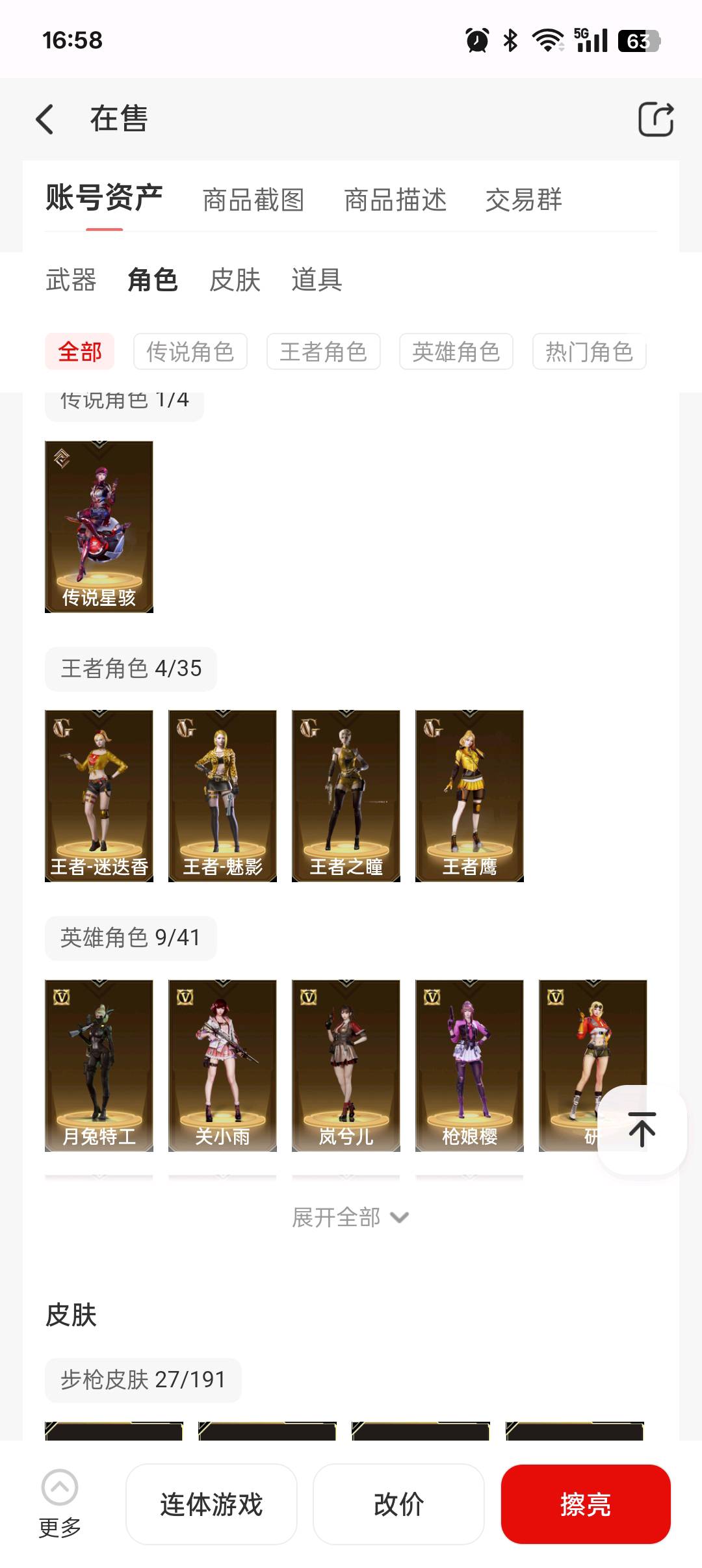This screenshot has width=702, height=1568.
Task: Filter by 传说角色 chip
Action: (190, 352)
